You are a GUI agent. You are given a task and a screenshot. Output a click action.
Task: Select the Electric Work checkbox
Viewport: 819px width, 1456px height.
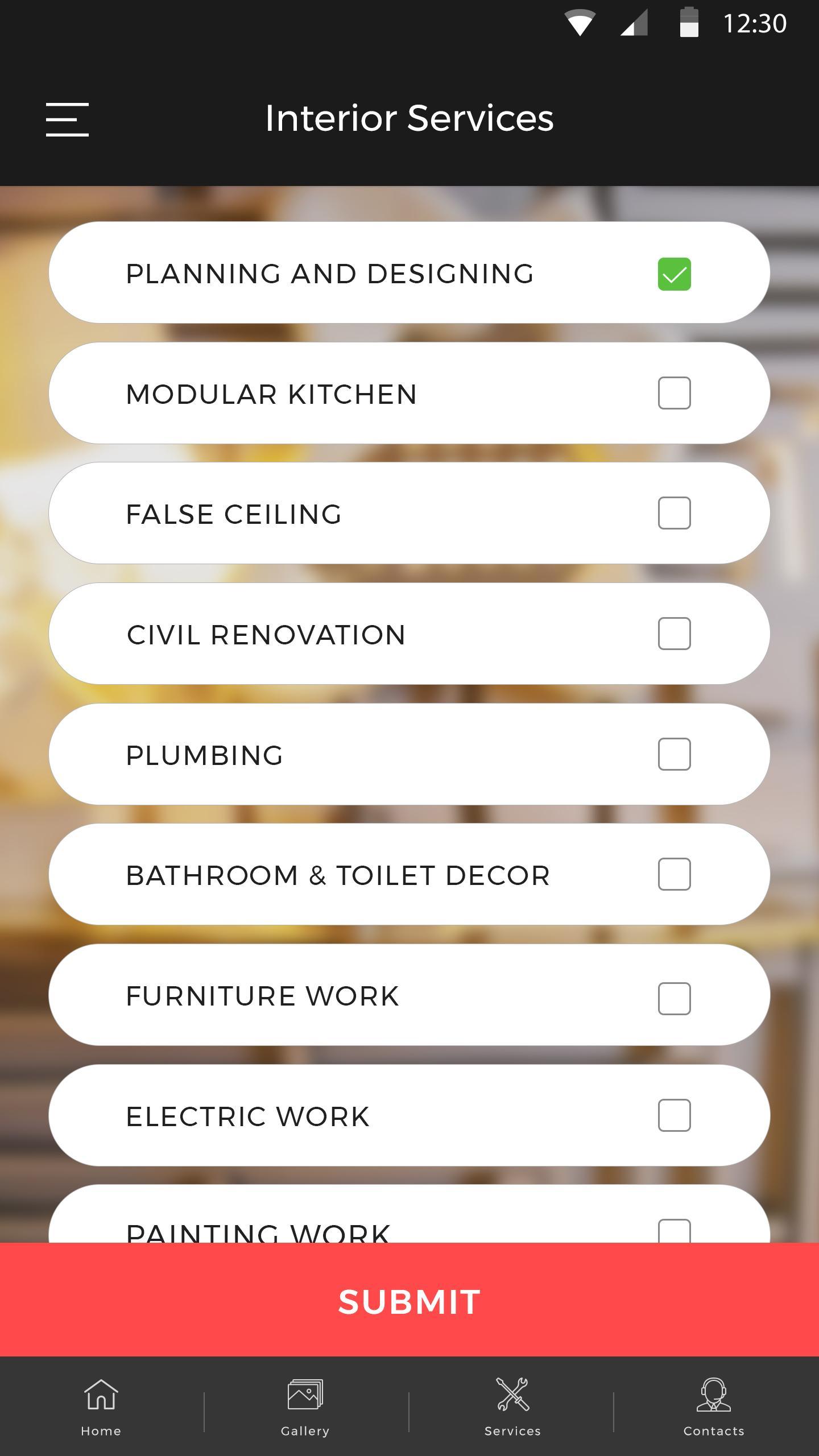pyautogui.click(x=674, y=1115)
